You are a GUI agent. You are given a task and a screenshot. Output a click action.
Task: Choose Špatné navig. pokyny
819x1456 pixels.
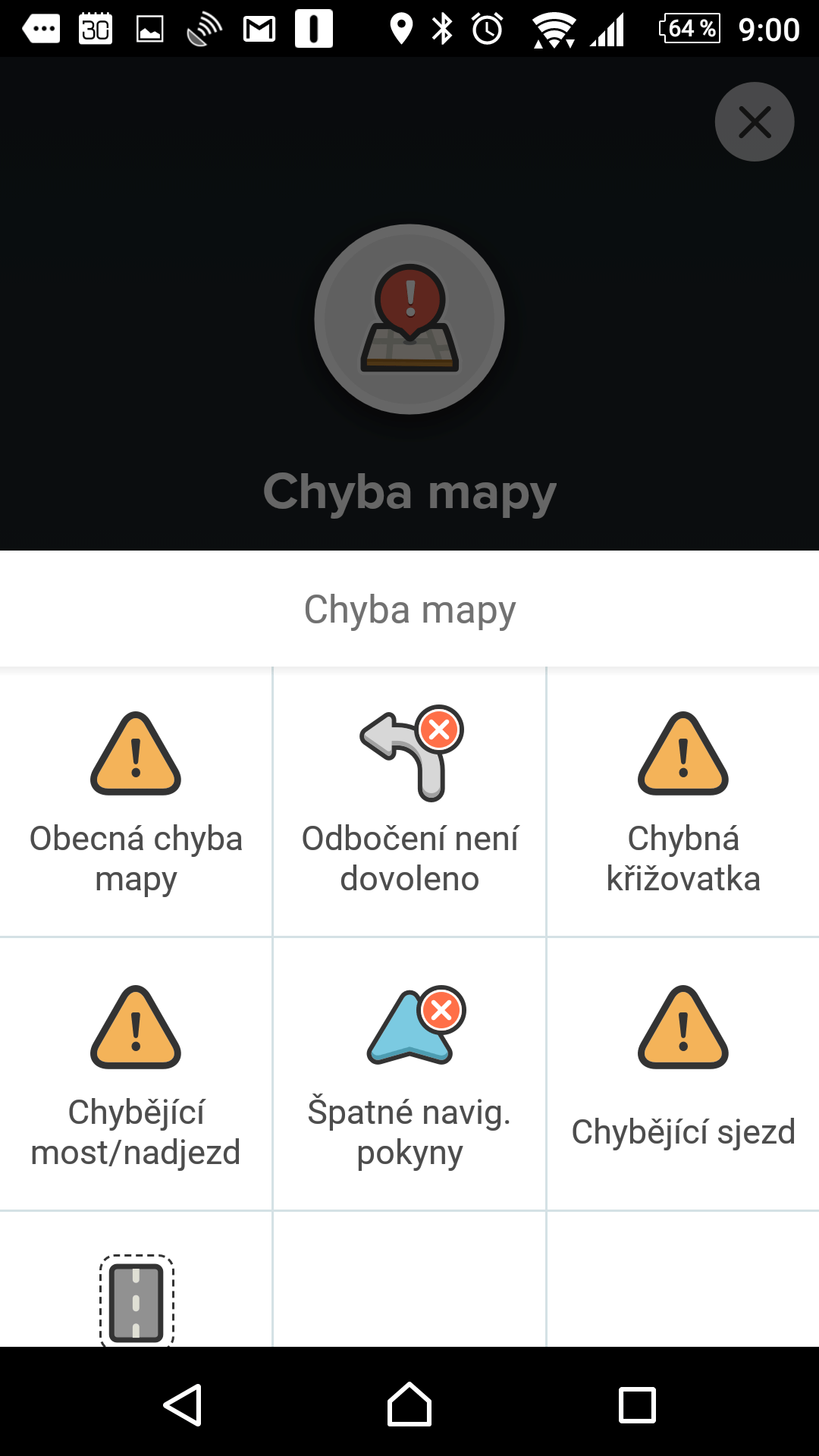[x=409, y=1074]
